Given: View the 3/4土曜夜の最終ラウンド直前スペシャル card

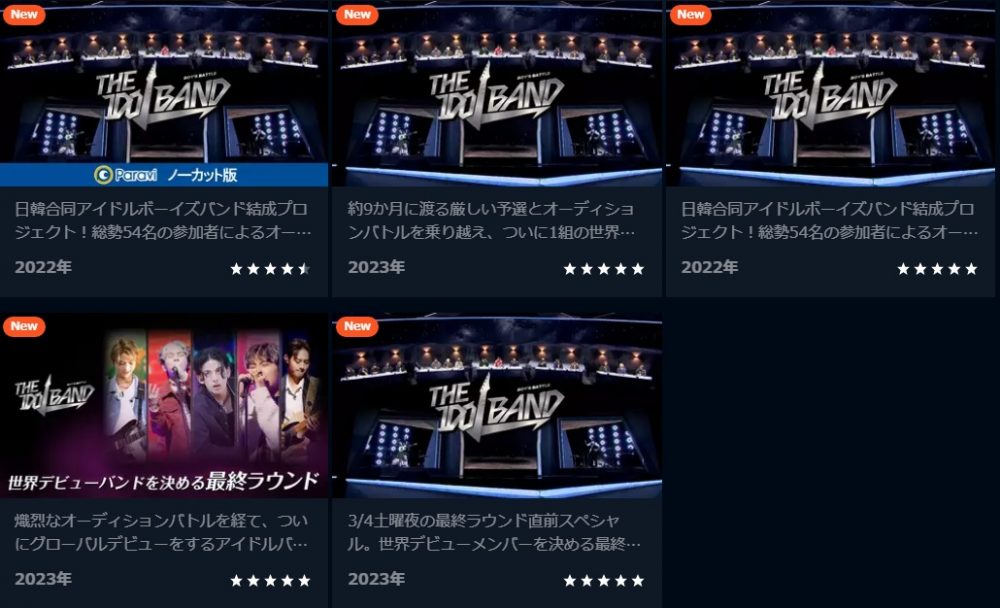Looking at the screenshot, I should click(x=497, y=408).
